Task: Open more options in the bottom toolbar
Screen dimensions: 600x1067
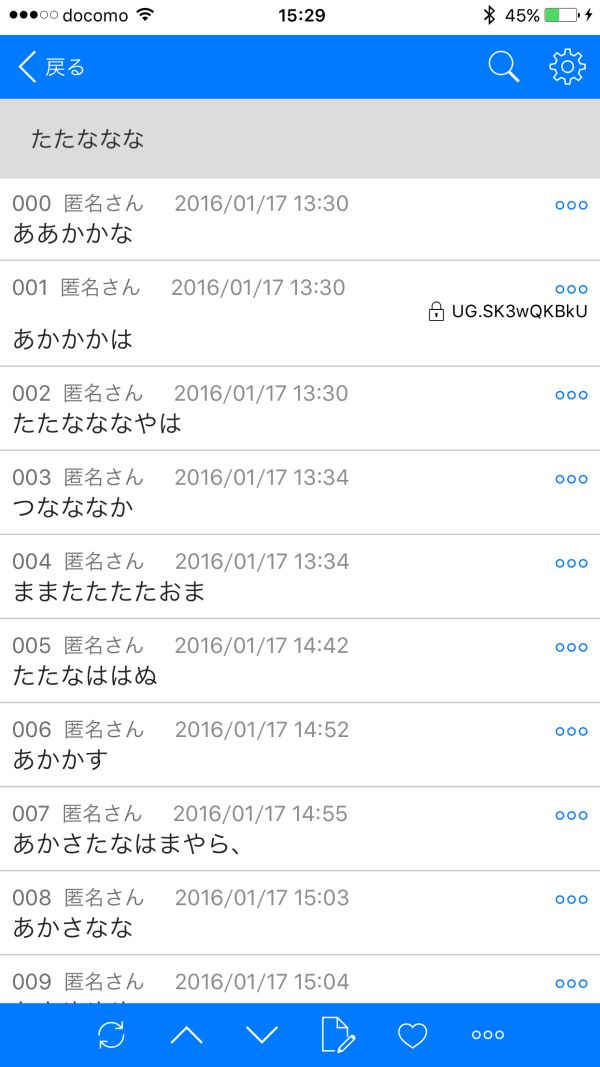Action: pos(488,1035)
